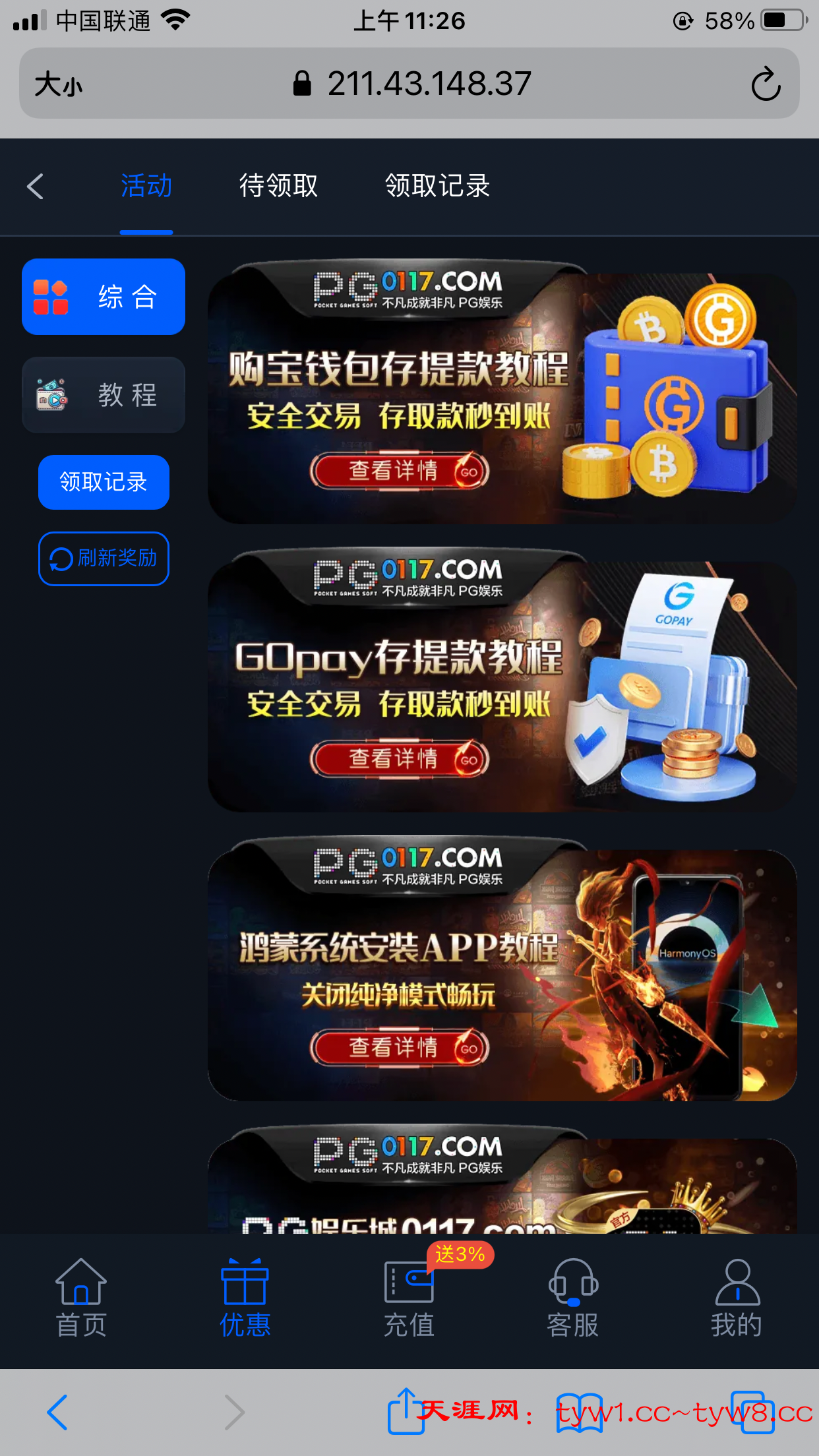Select the 教程 category
Viewport: 819px width, 1456px height.
tap(104, 395)
